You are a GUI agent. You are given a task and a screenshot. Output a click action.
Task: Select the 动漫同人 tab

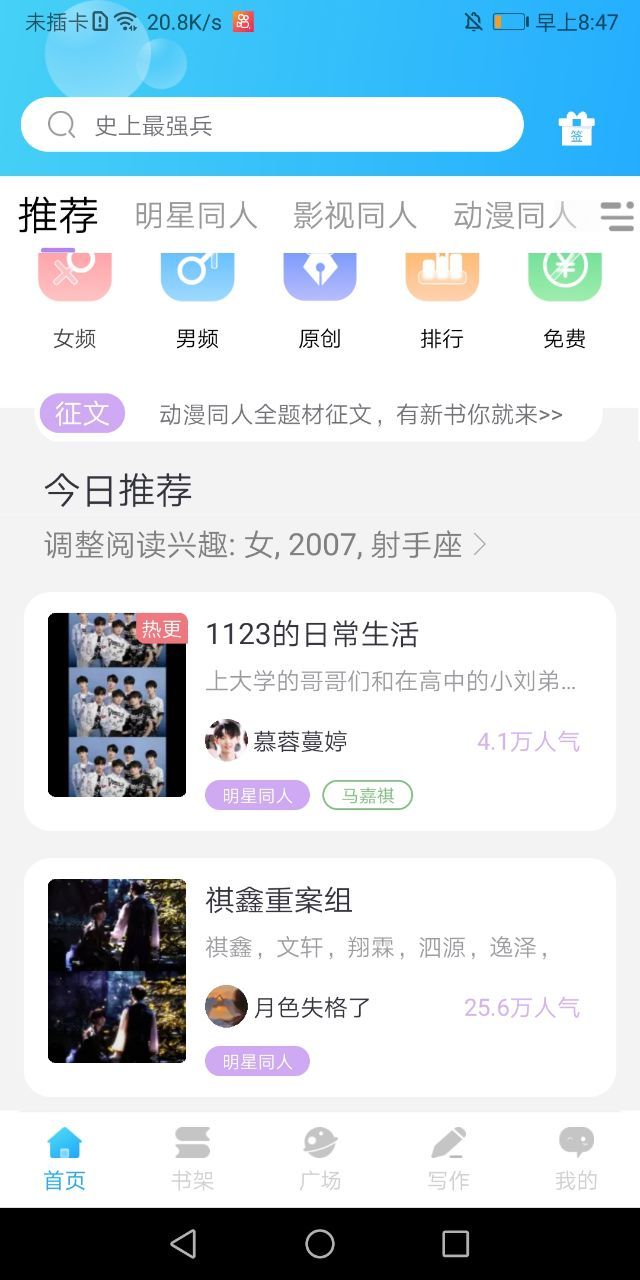(x=515, y=215)
